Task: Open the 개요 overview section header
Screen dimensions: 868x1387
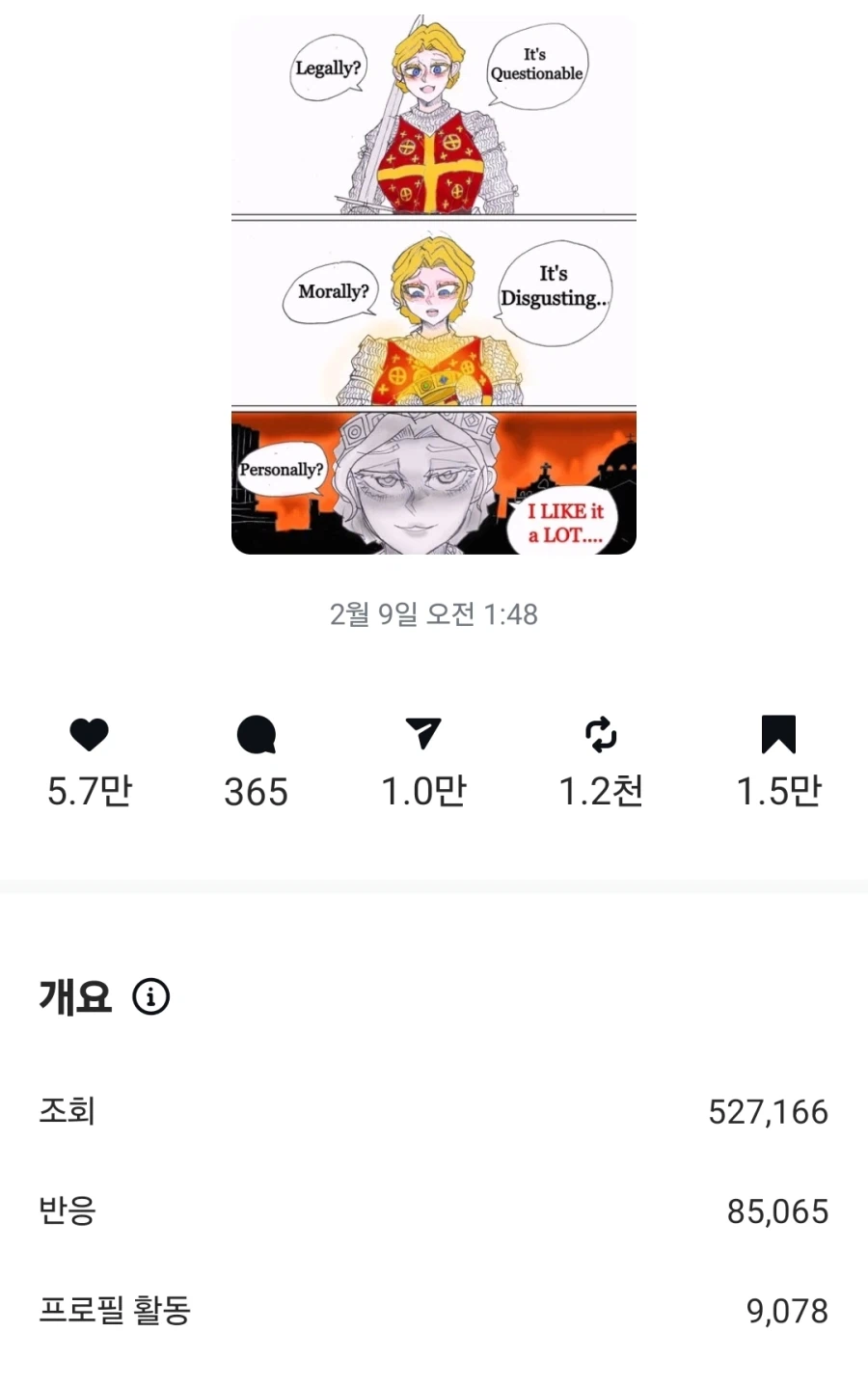Action: (x=76, y=996)
